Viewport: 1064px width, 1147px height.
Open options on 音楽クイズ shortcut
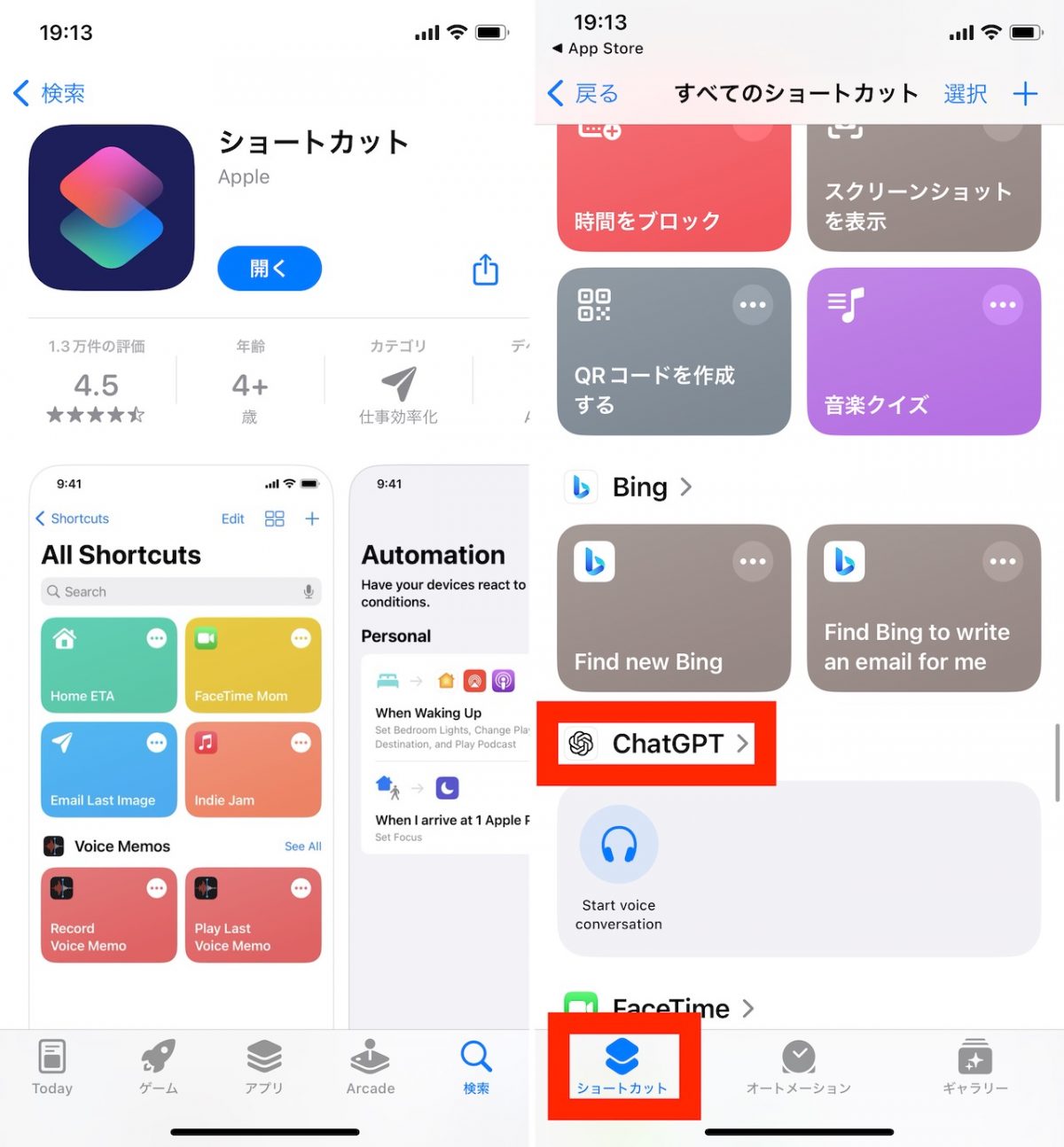(1003, 305)
